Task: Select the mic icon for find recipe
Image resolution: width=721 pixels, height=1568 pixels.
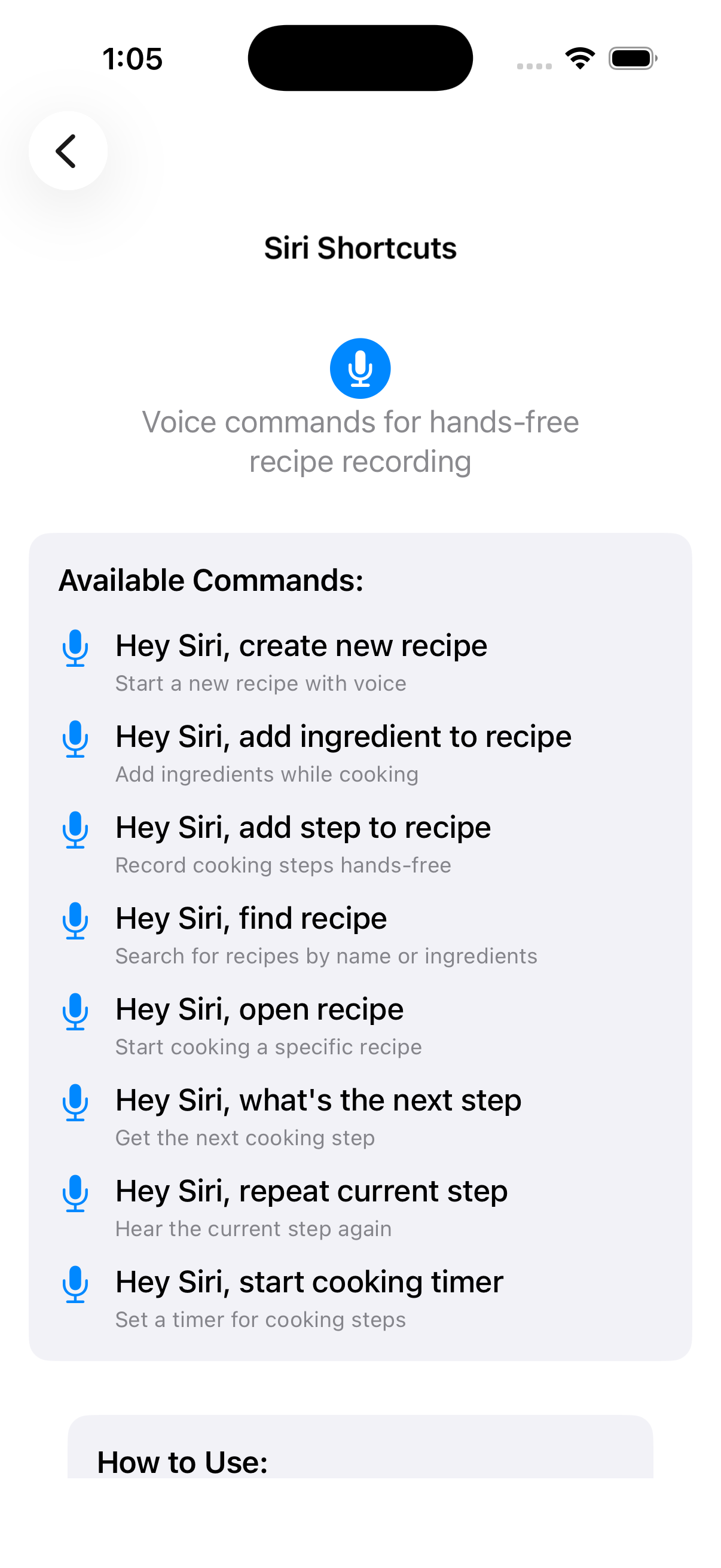Action: pos(75,921)
